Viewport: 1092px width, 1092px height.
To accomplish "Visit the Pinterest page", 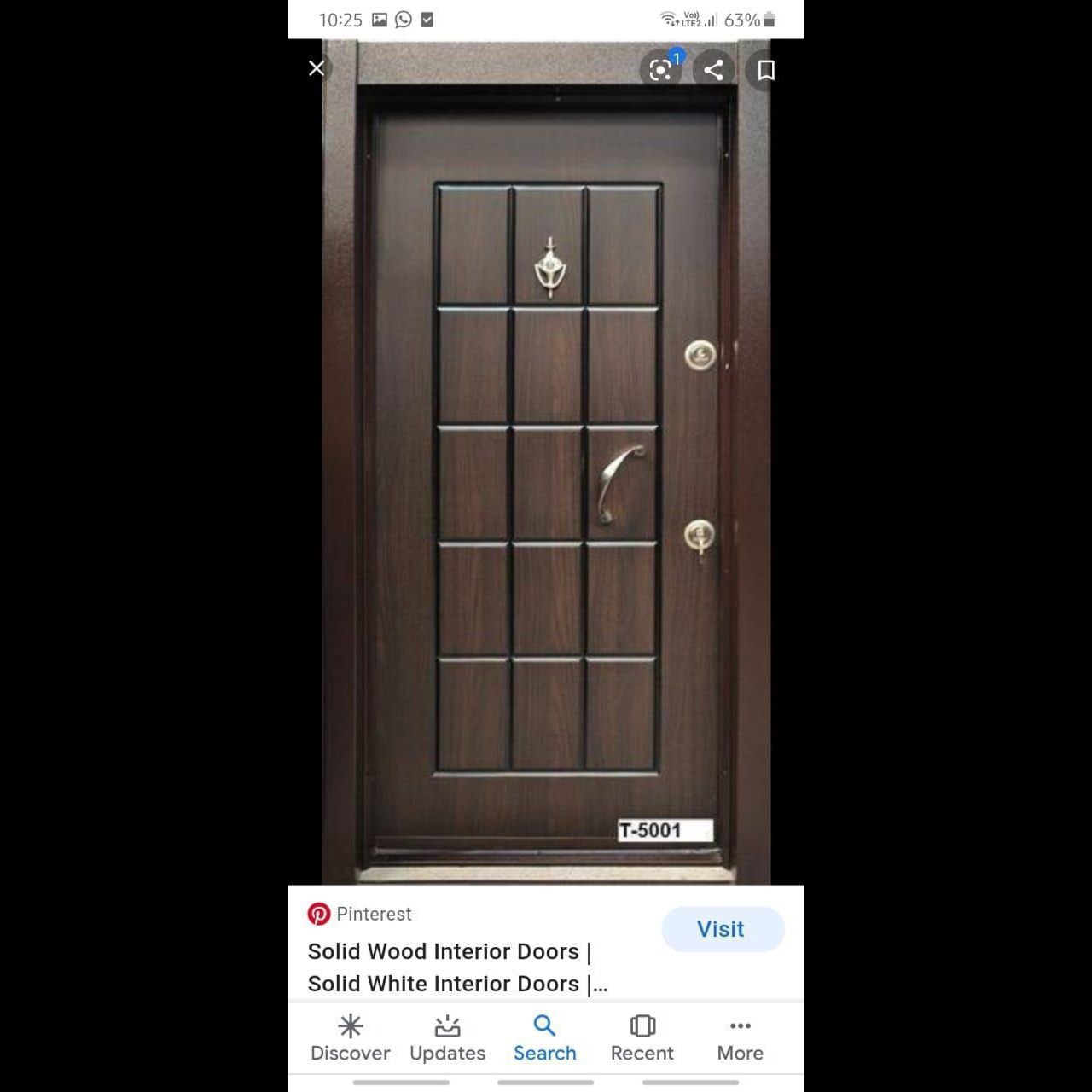I will tap(722, 929).
